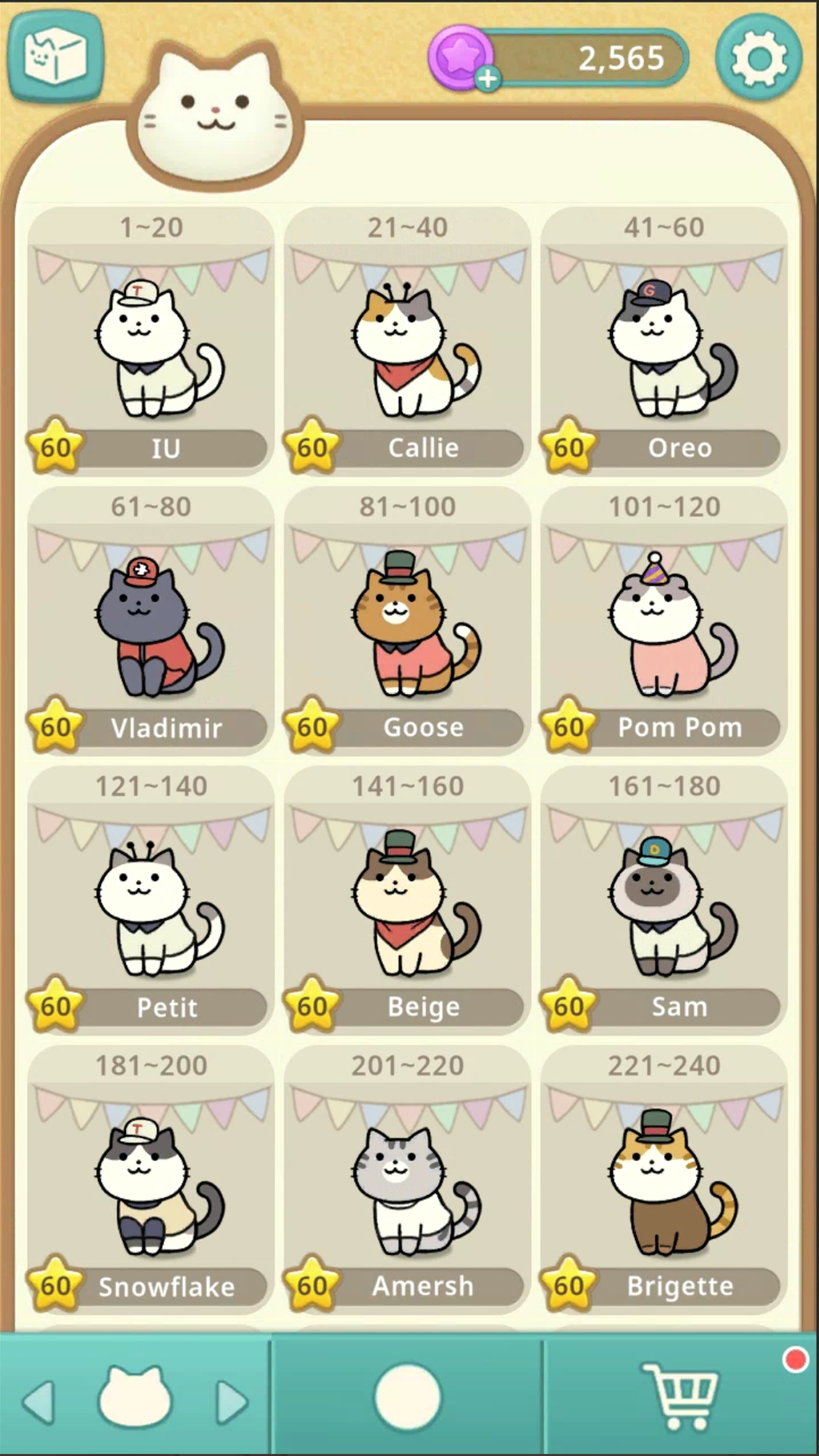The height and width of the screenshot is (1456, 819).
Task: Choose the Vladimir cat card
Action: 150,621
